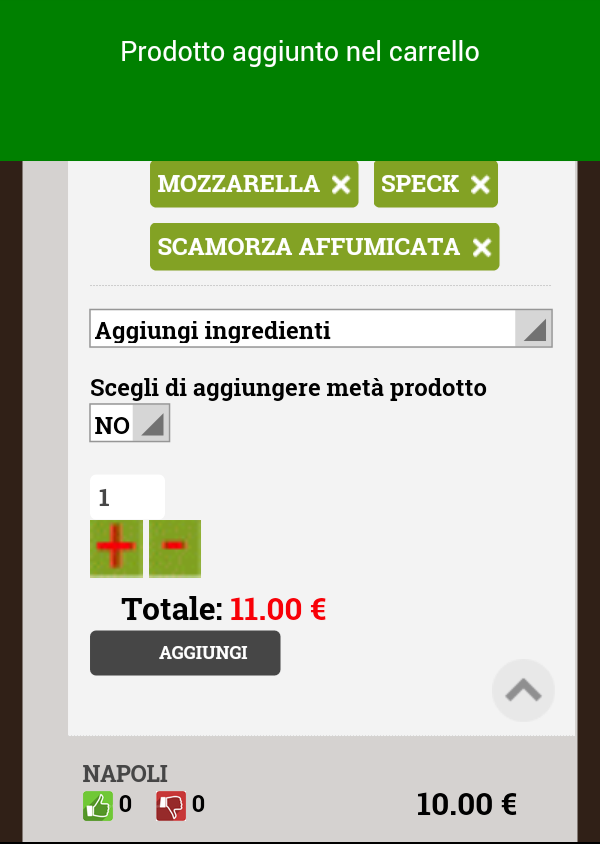This screenshot has height=844, width=600.
Task: Tap the quantity input field
Action: (x=127, y=497)
